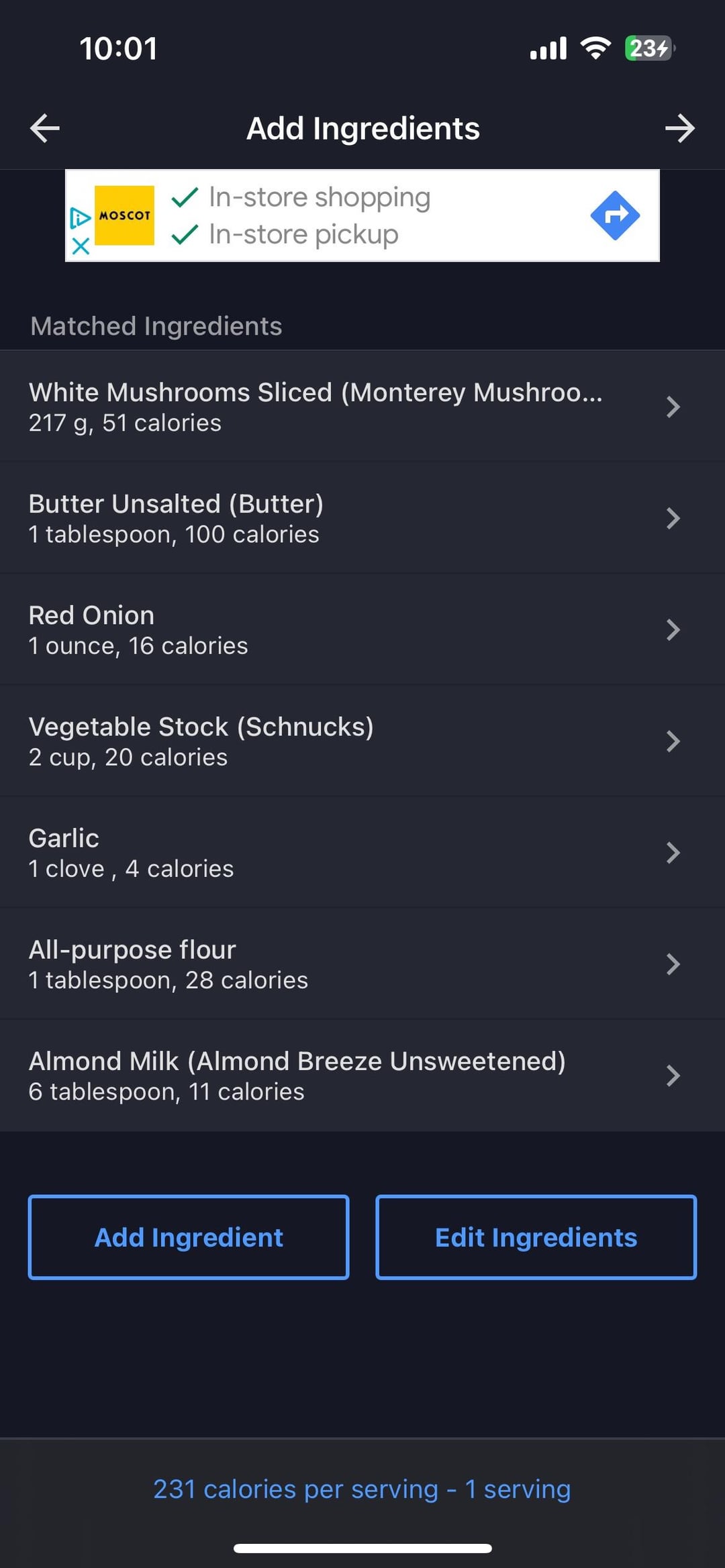The height and width of the screenshot is (1568, 725).
Task: Open White Mushrooms Sliced ingredient
Action: click(362, 407)
